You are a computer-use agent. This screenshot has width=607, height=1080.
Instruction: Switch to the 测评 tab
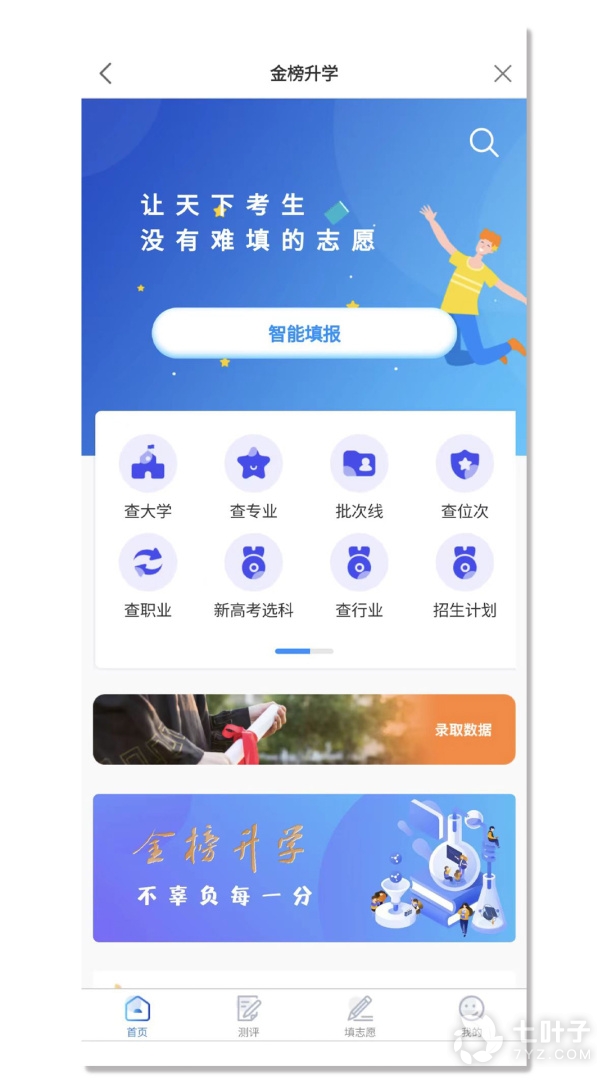click(249, 1016)
